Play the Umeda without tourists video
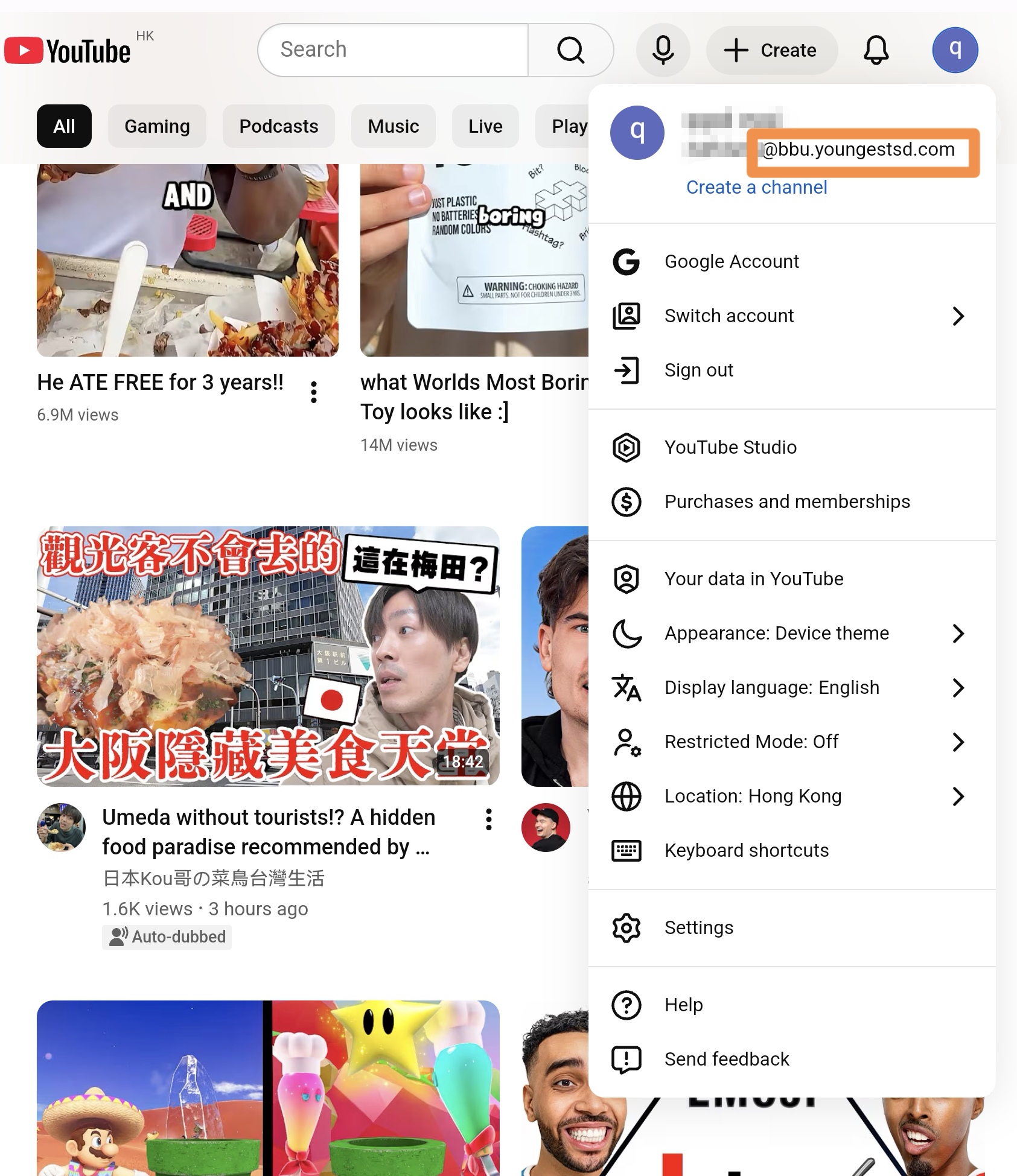The width and height of the screenshot is (1017, 1176). pyautogui.click(x=268, y=656)
